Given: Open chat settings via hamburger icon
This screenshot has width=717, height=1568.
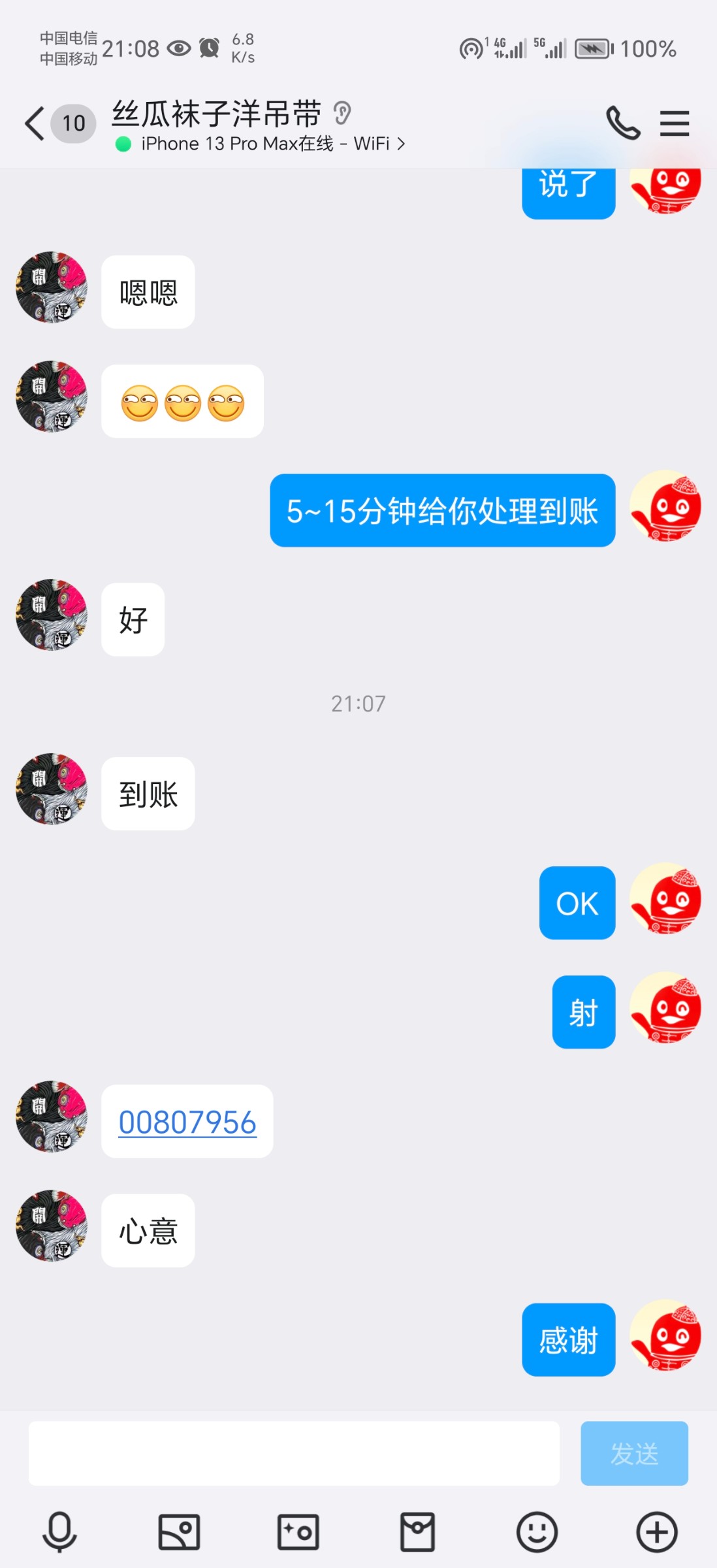Looking at the screenshot, I should tap(675, 124).
